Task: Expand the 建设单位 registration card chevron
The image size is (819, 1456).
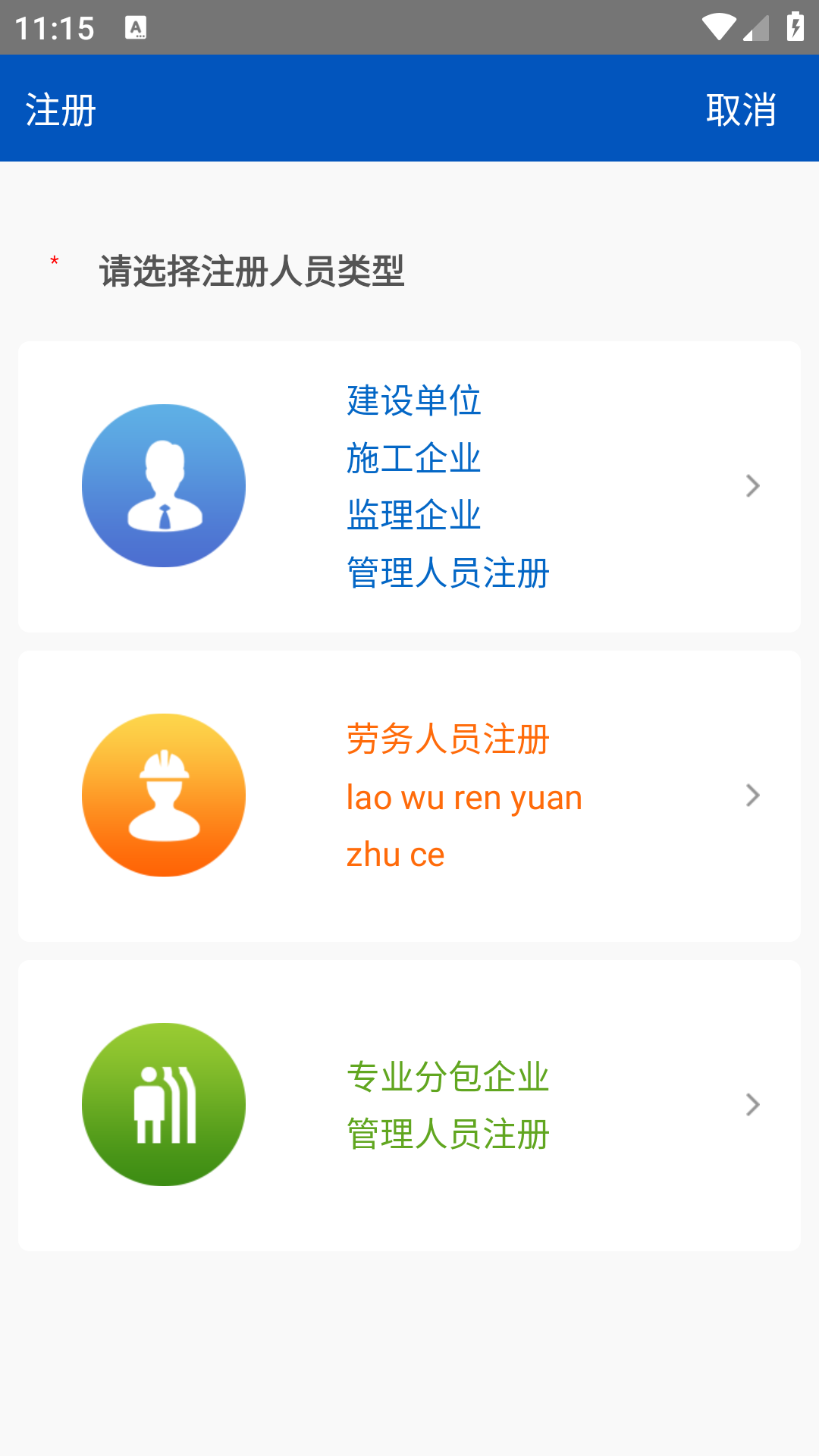Action: (x=752, y=485)
